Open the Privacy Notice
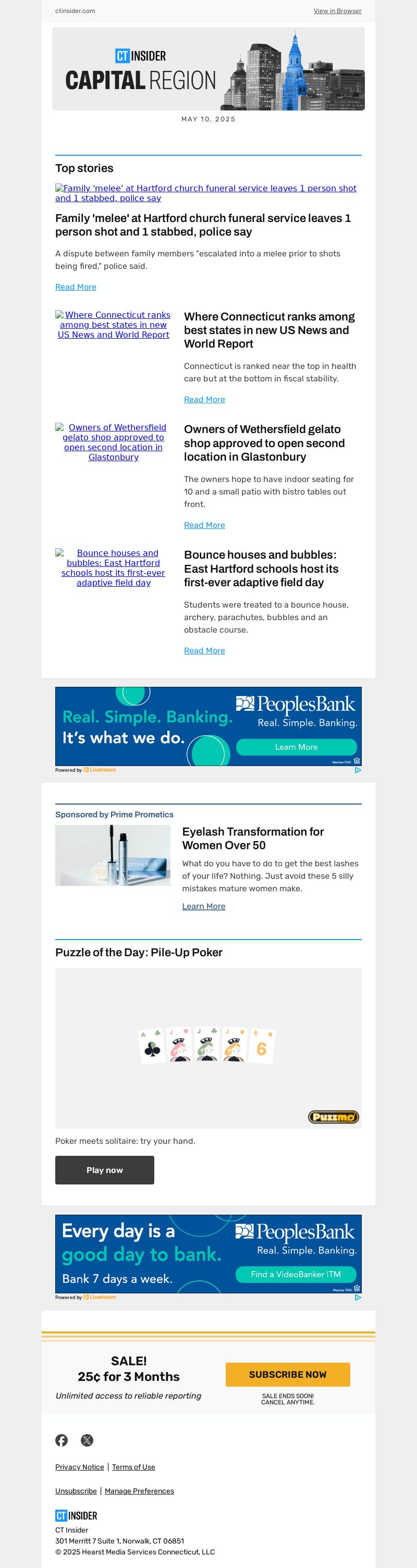The width and height of the screenshot is (417, 1568). (x=80, y=1467)
